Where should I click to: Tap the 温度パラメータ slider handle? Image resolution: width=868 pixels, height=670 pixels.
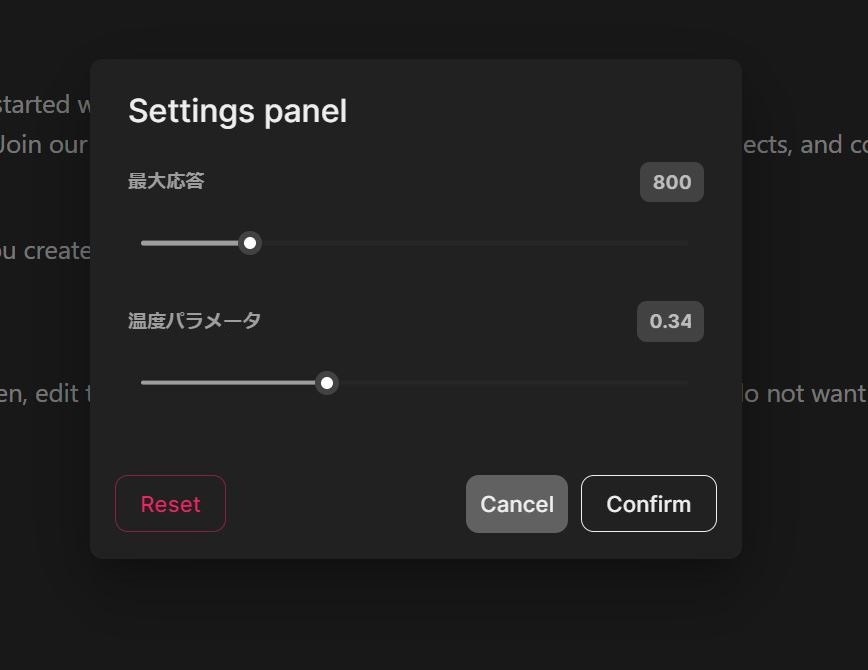[327, 383]
